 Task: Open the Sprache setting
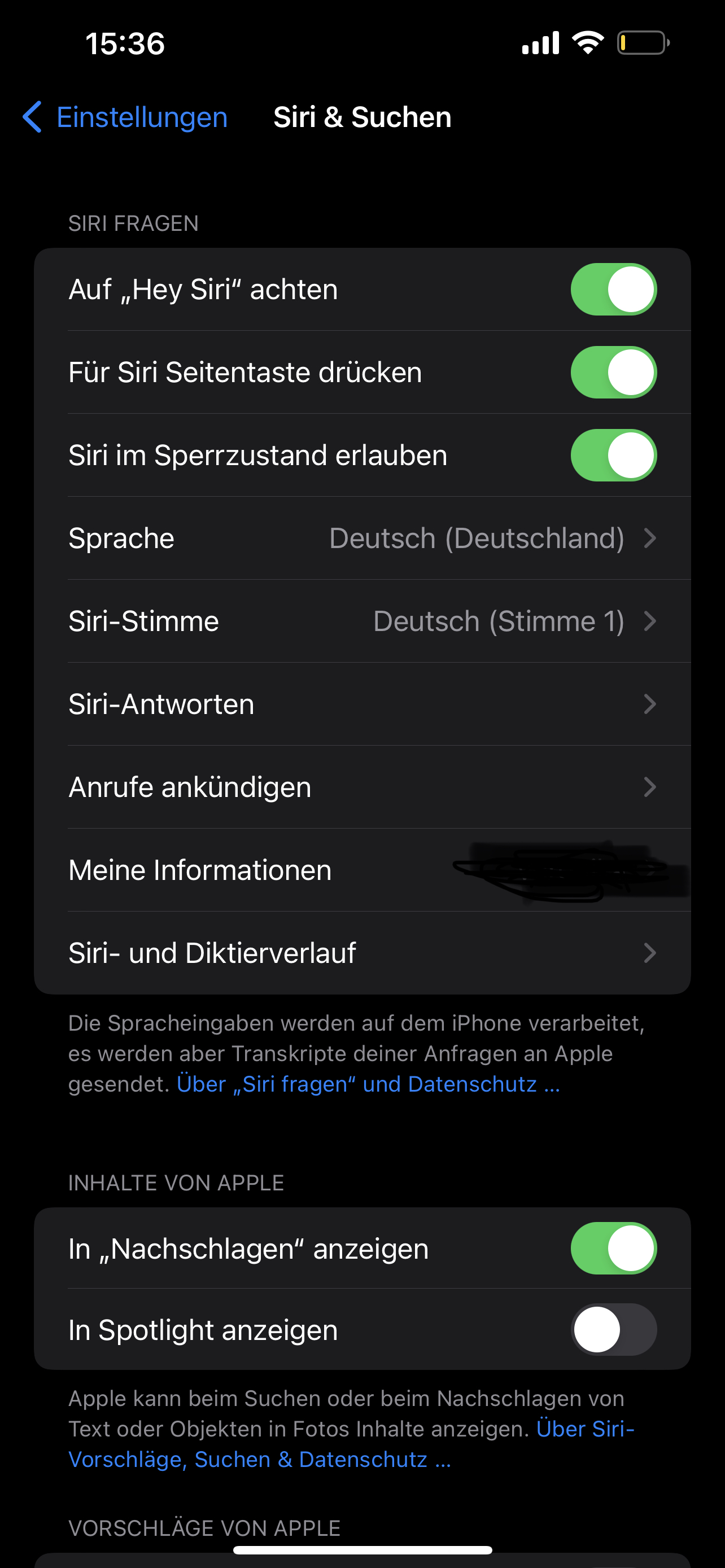click(362, 538)
